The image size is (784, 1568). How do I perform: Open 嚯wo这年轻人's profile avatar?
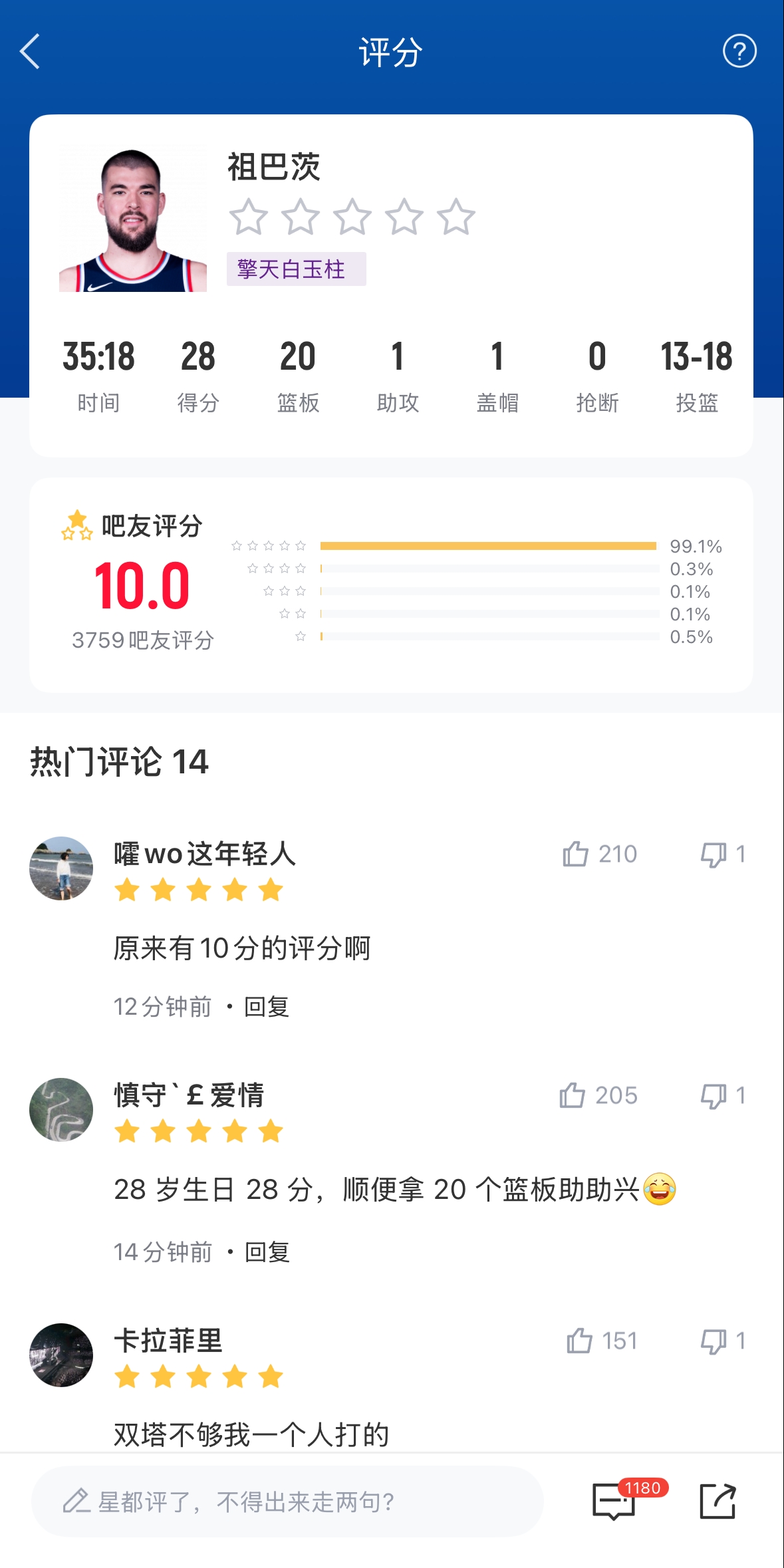click(61, 868)
